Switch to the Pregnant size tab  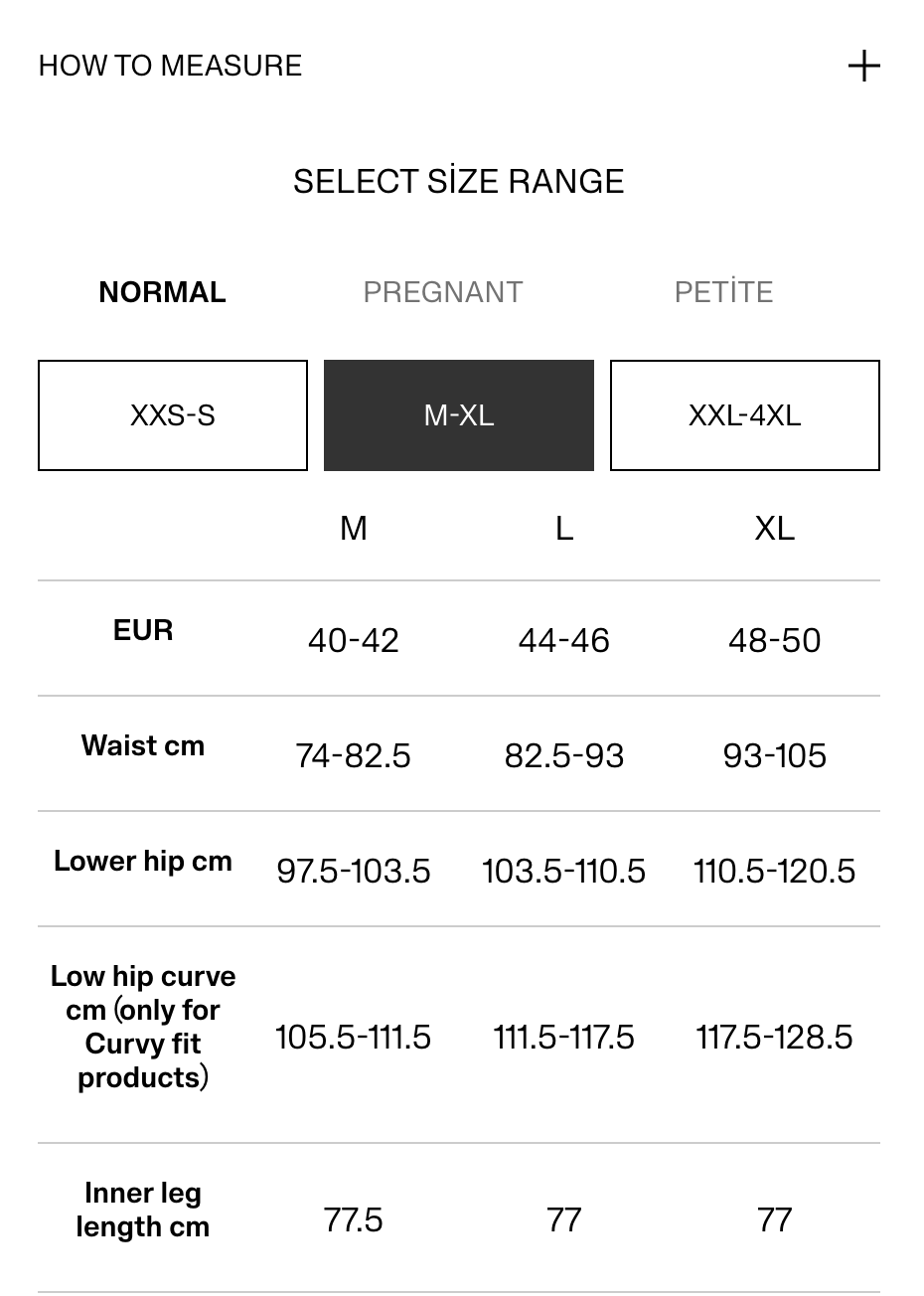(x=442, y=292)
